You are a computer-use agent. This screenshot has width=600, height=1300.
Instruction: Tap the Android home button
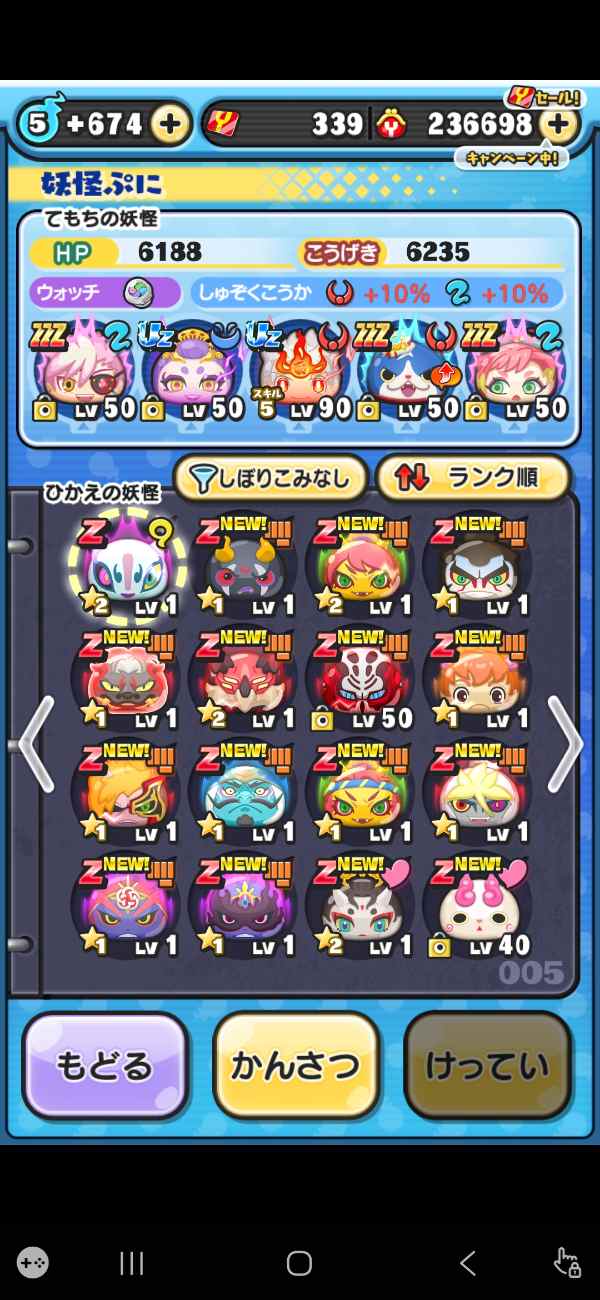pyautogui.click(x=299, y=1263)
